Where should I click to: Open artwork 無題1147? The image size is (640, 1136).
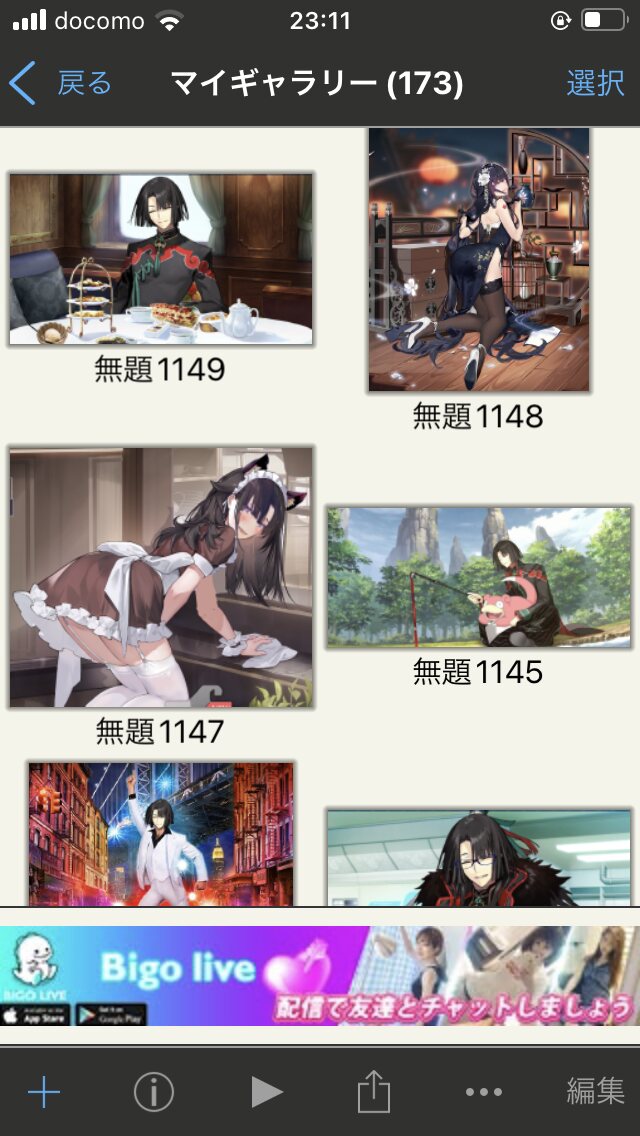(x=161, y=577)
